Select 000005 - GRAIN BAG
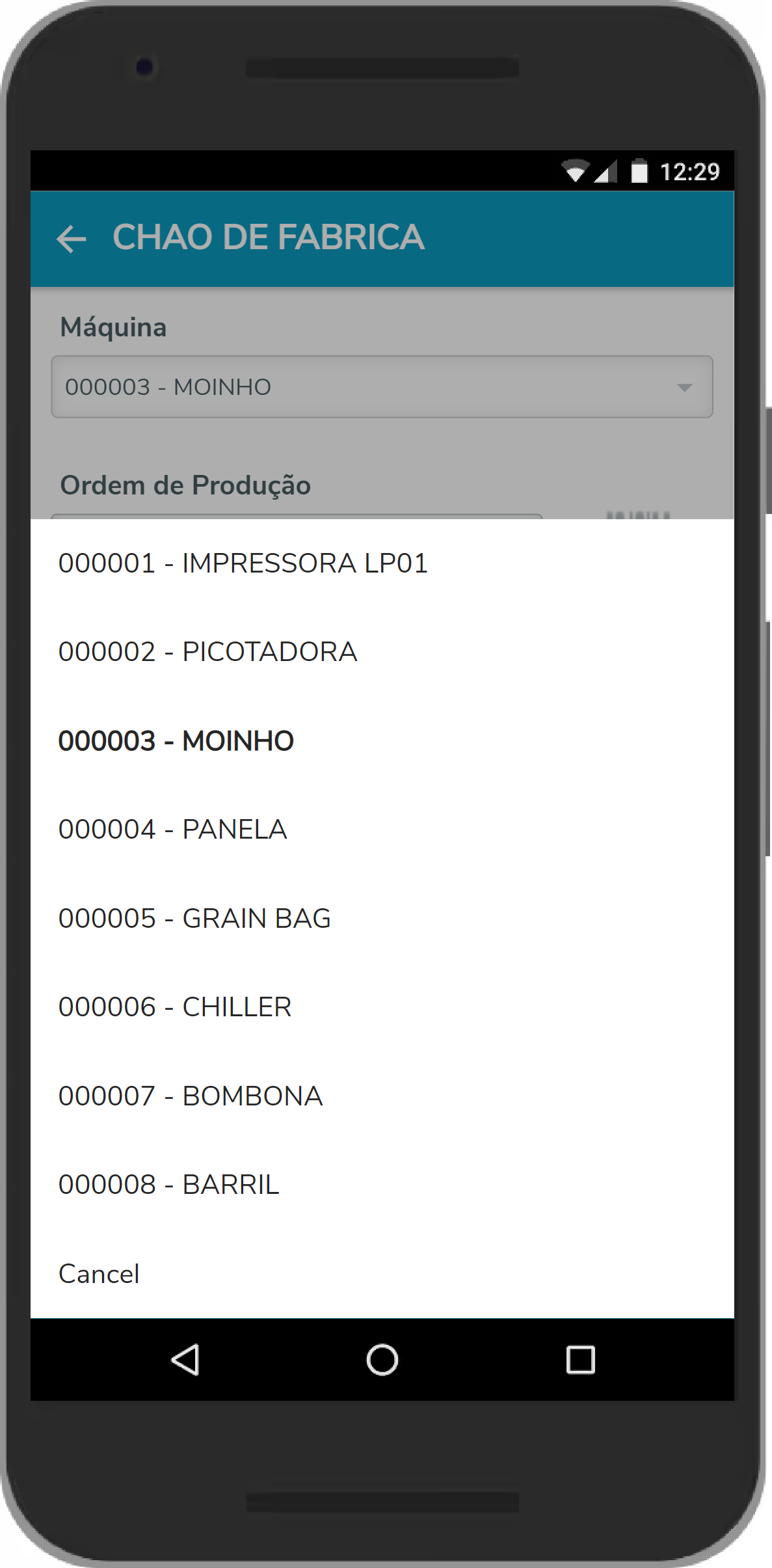The height and width of the screenshot is (1568, 772). click(195, 919)
